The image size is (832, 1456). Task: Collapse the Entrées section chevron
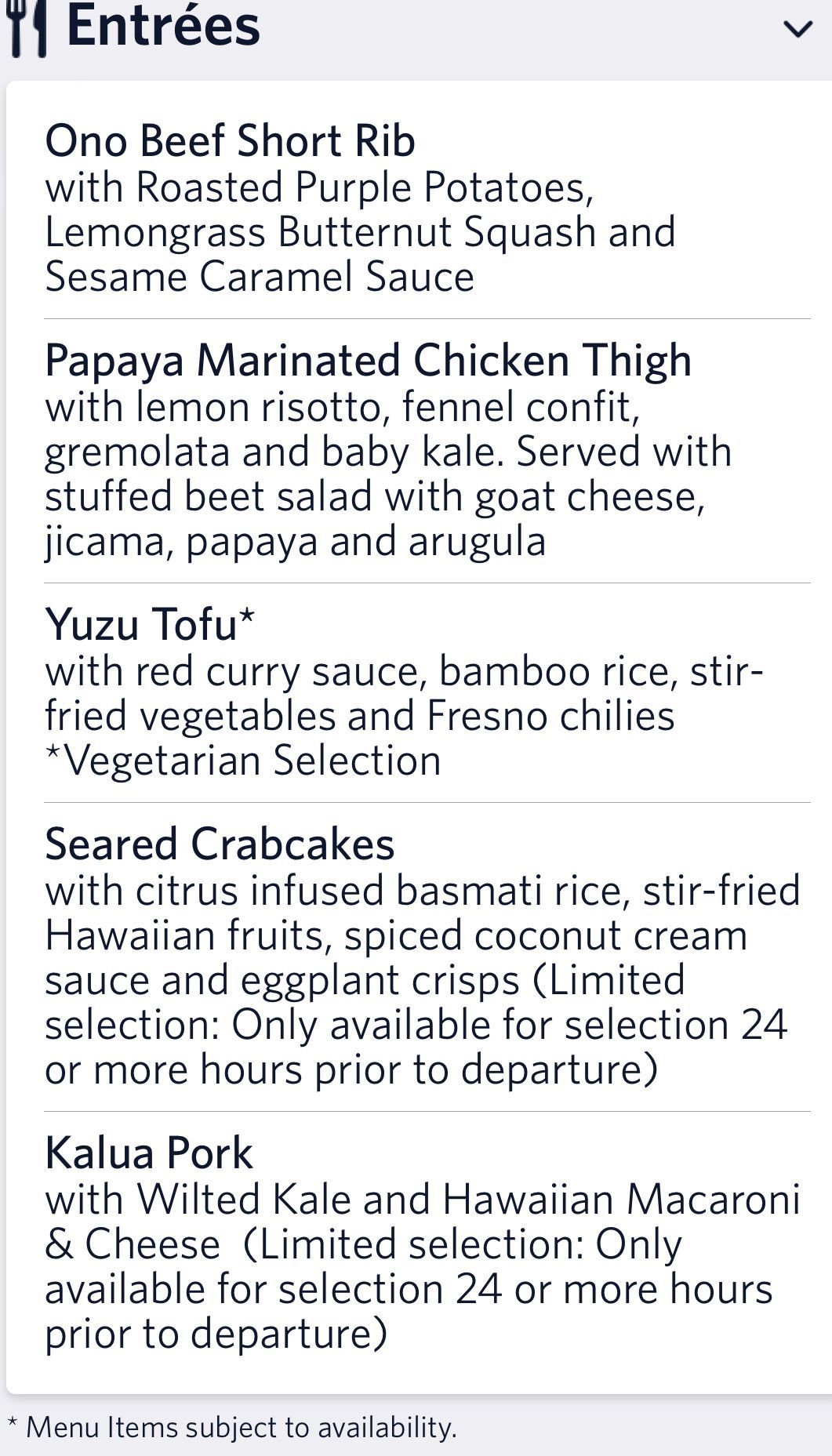coord(797,30)
